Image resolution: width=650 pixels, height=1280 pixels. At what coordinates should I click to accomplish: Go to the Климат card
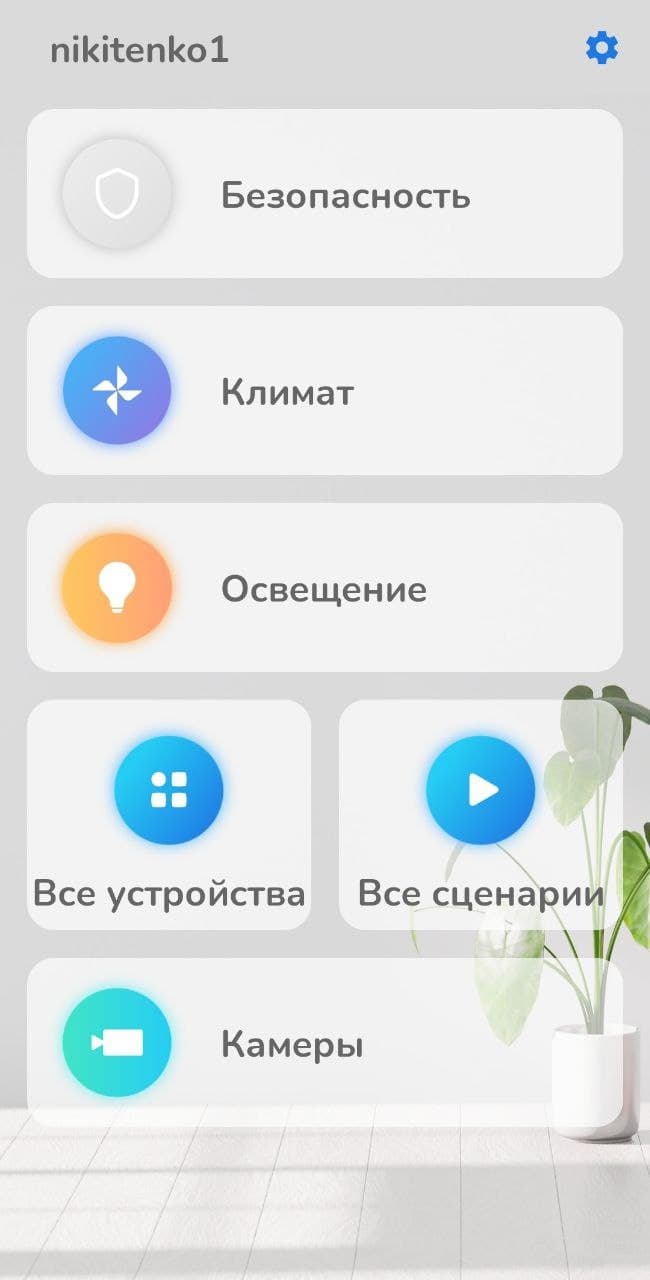(x=324, y=391)
